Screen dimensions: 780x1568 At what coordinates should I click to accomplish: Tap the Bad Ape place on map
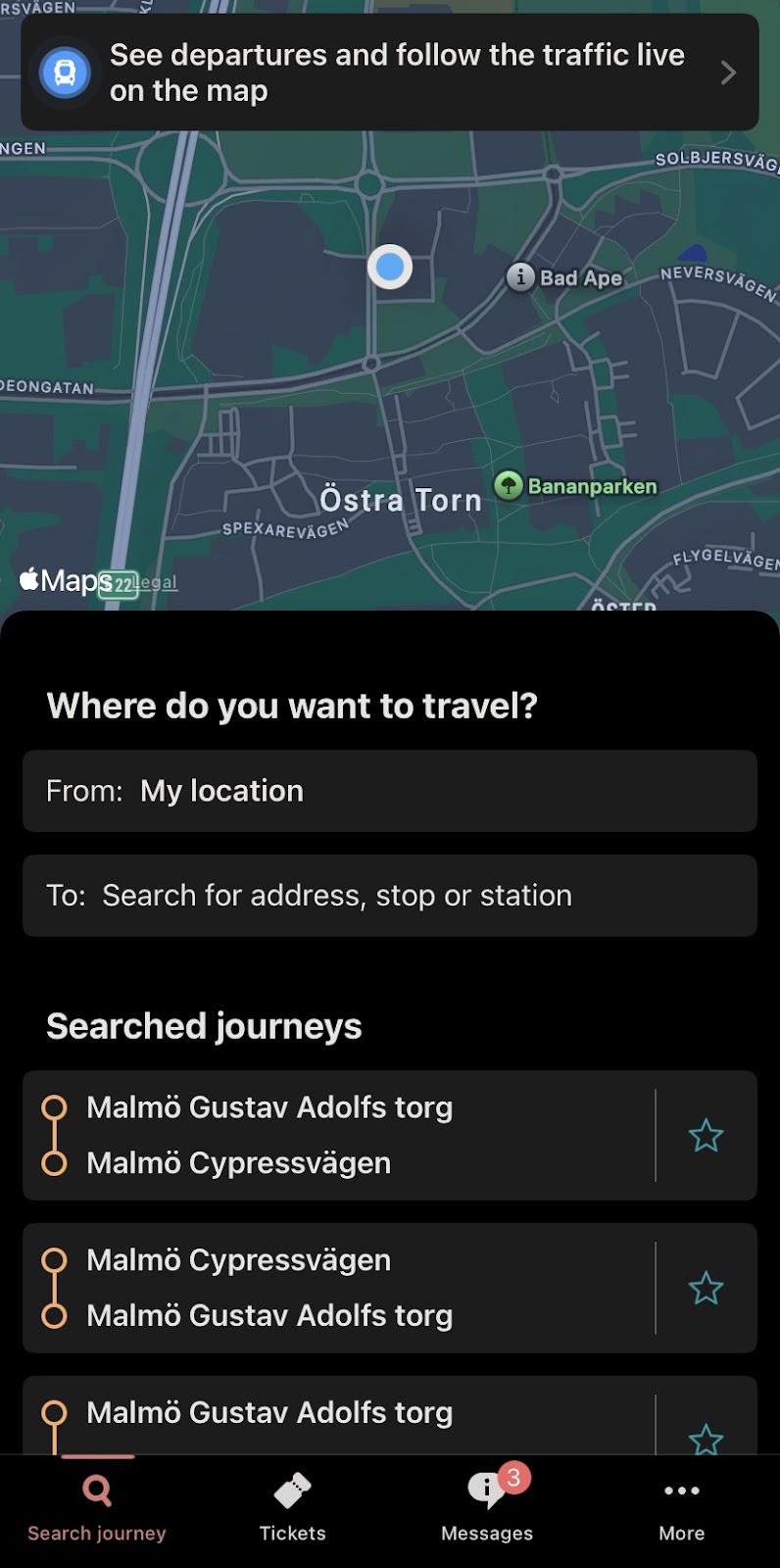[x=564, y=277]
